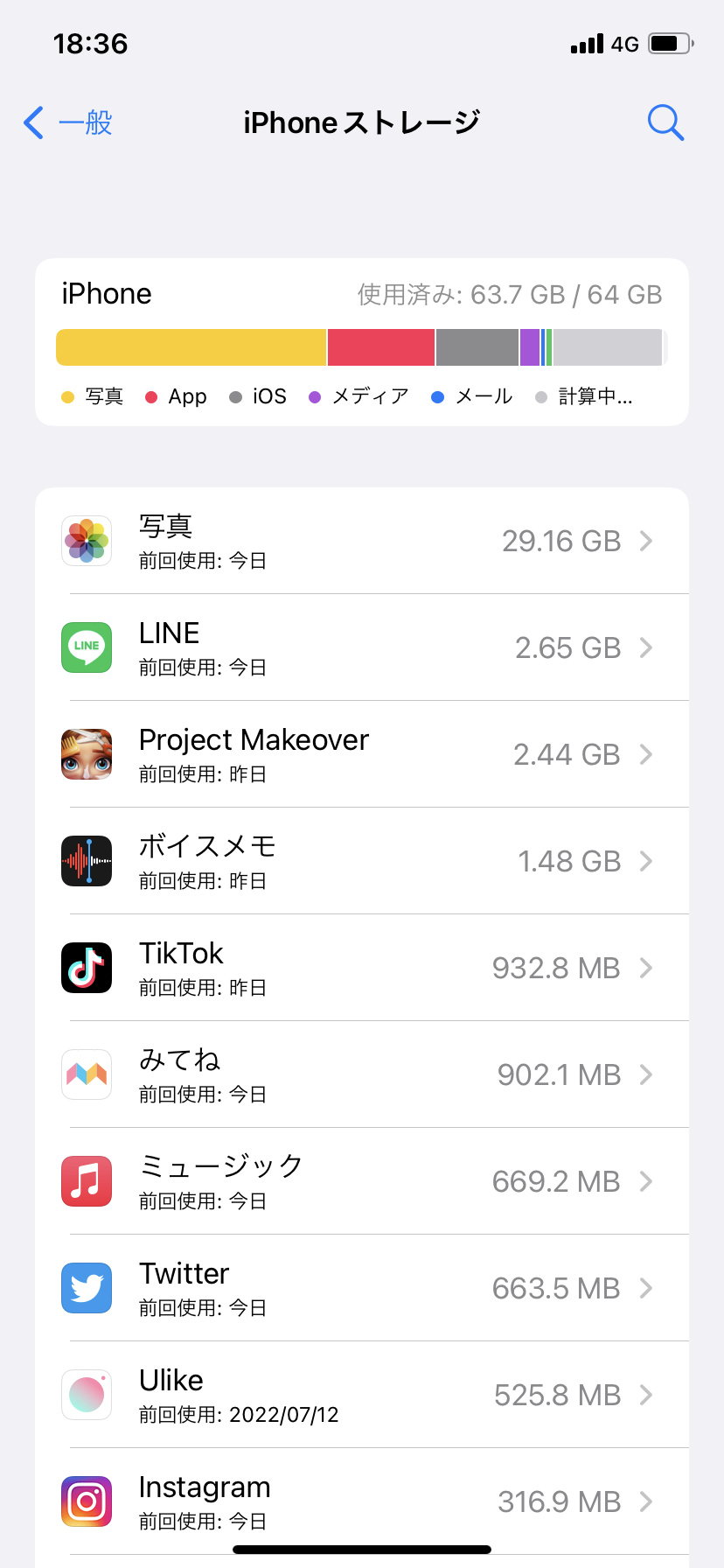Screen dimensions: 724x1568
Task: Go back to 一般 settings
Action: [68, 123]
